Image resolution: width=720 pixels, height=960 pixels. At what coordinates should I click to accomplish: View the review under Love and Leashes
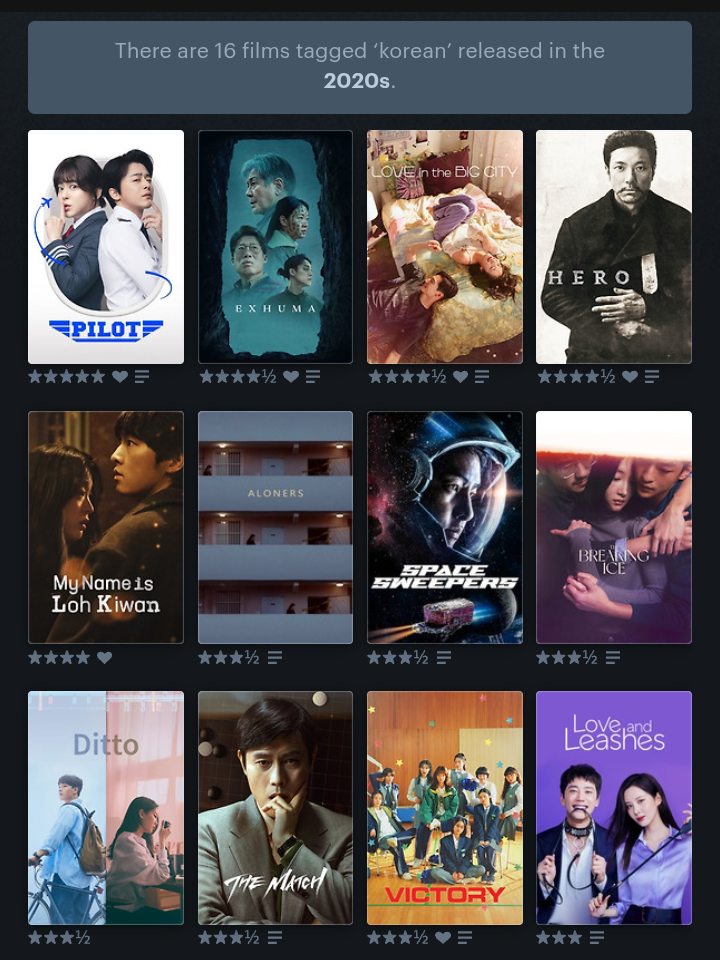click(x=597, y=938)
